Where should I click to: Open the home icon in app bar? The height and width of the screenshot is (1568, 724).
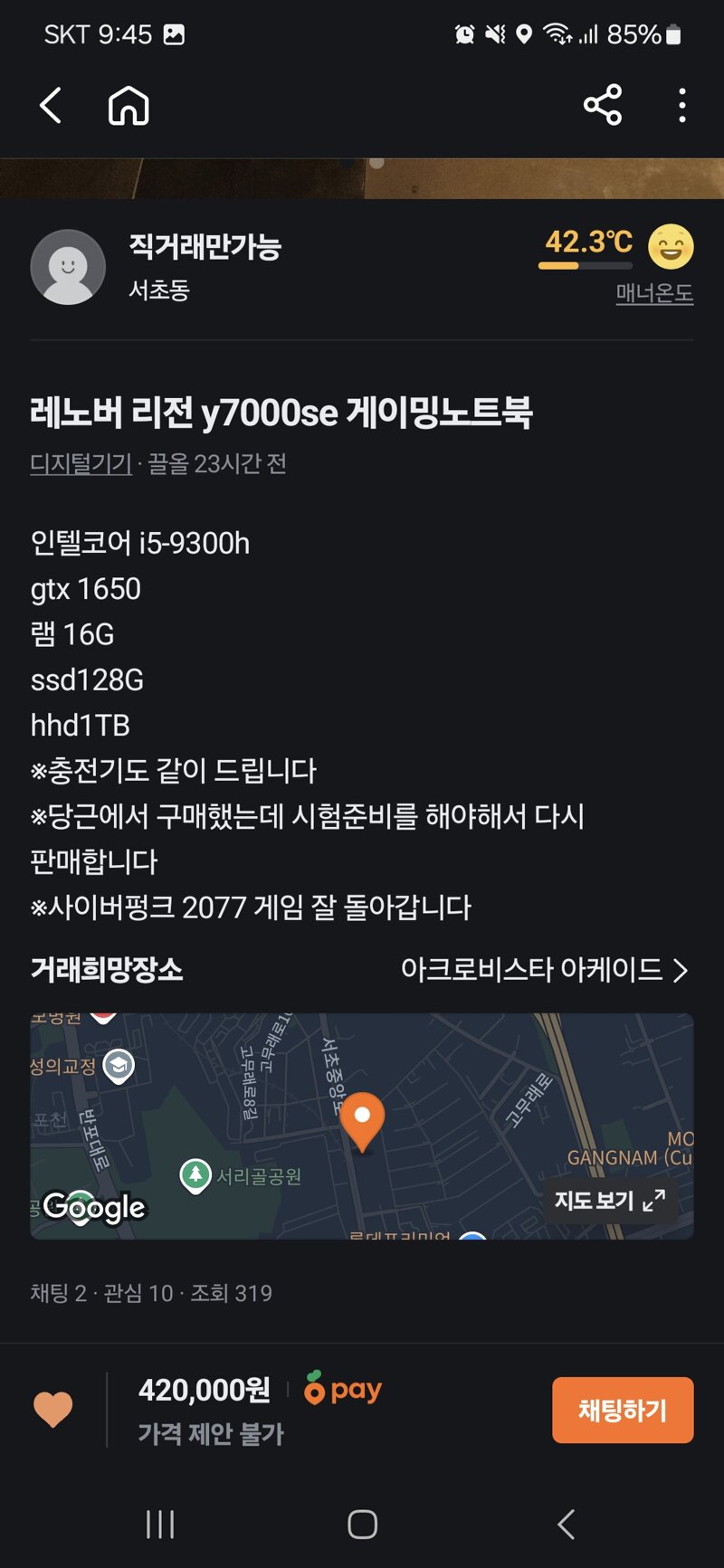tap(129, 106)
